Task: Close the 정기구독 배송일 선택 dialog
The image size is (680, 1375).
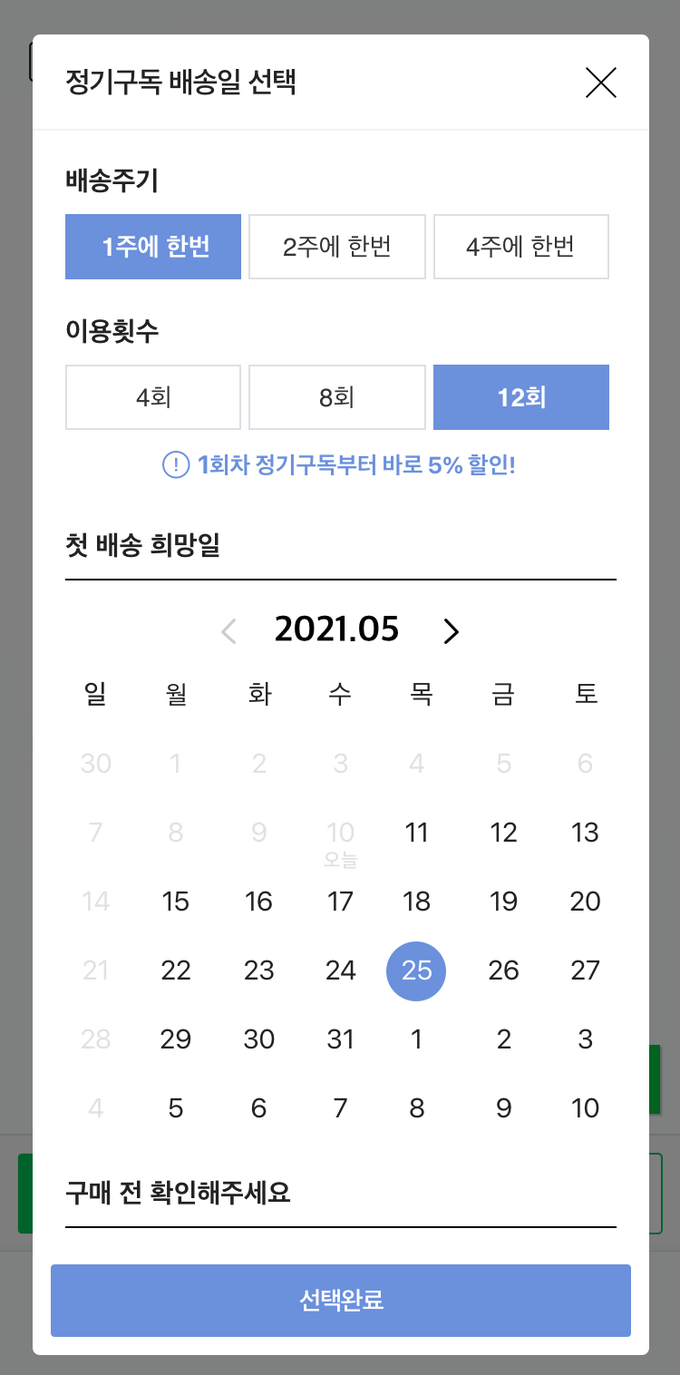Action: coord(600,83)
